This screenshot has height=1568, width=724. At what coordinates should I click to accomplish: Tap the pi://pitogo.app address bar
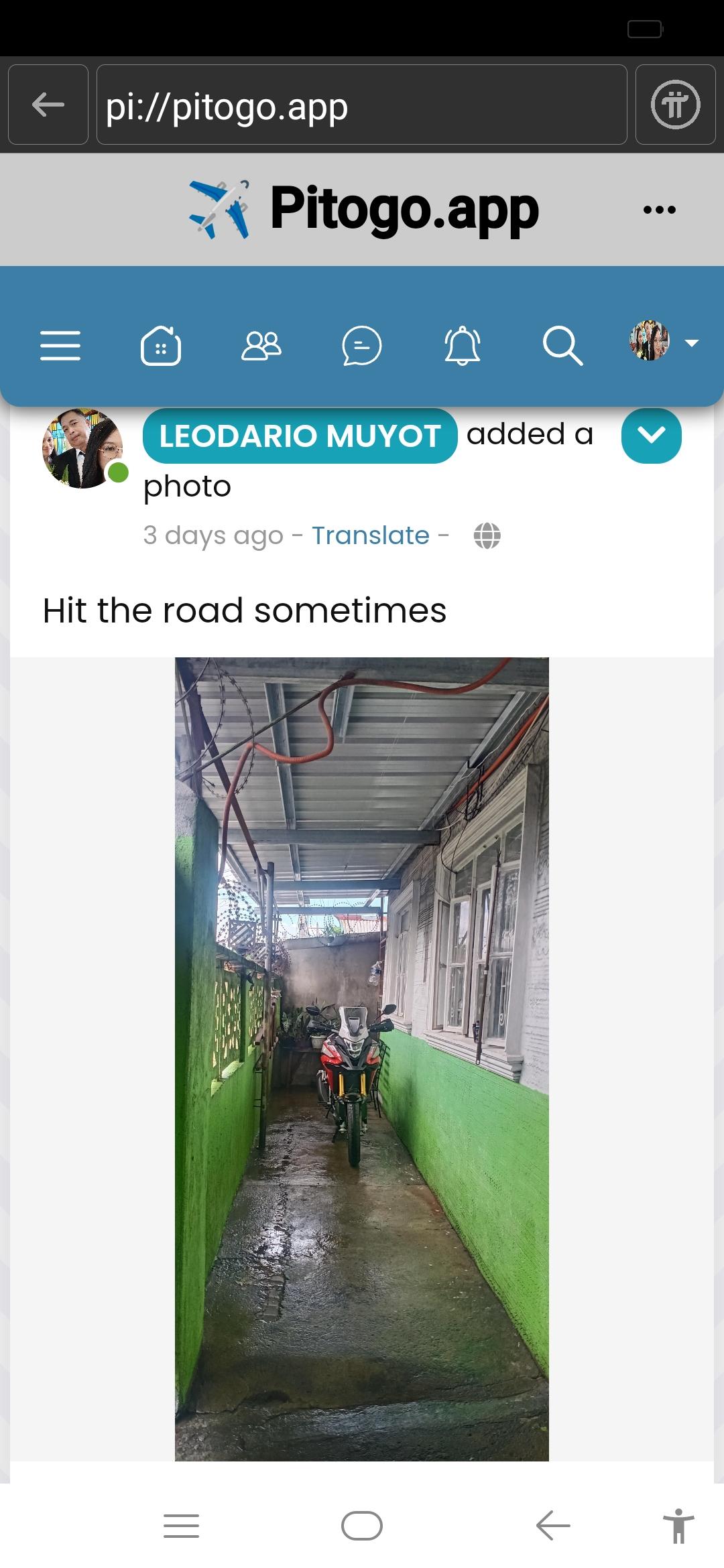362,105
